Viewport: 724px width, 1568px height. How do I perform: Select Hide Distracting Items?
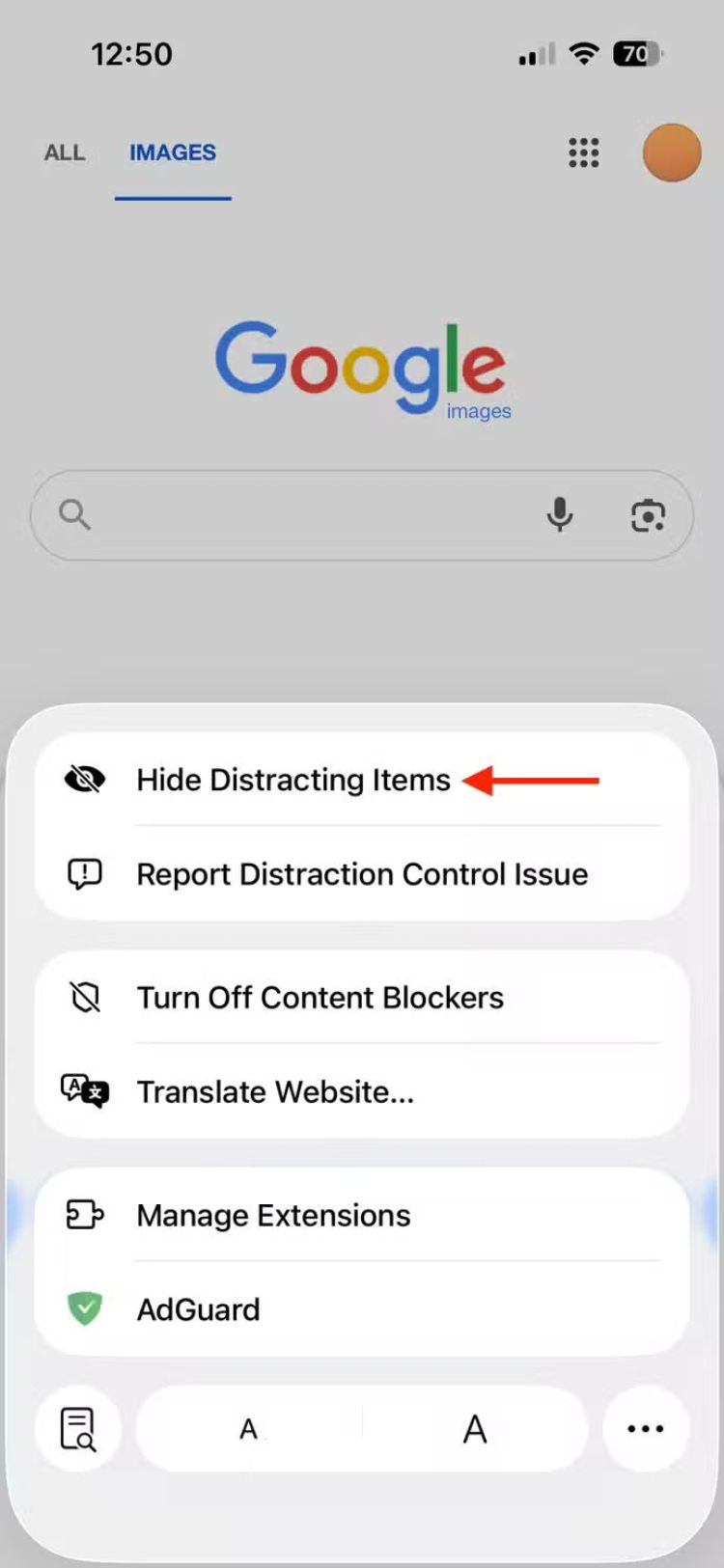(293, 780)
